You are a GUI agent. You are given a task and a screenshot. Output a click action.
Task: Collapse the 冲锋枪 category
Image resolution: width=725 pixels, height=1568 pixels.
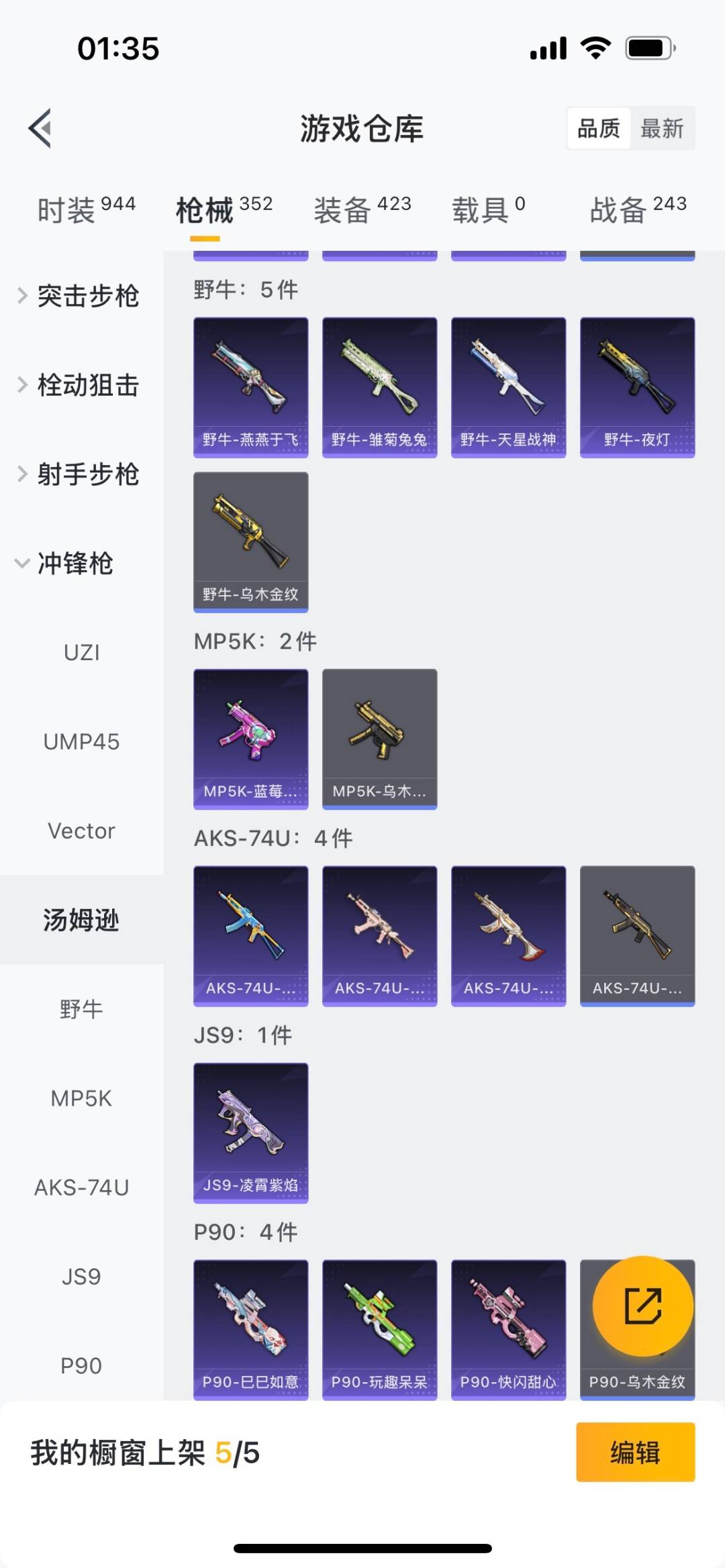tap(74, 564)
